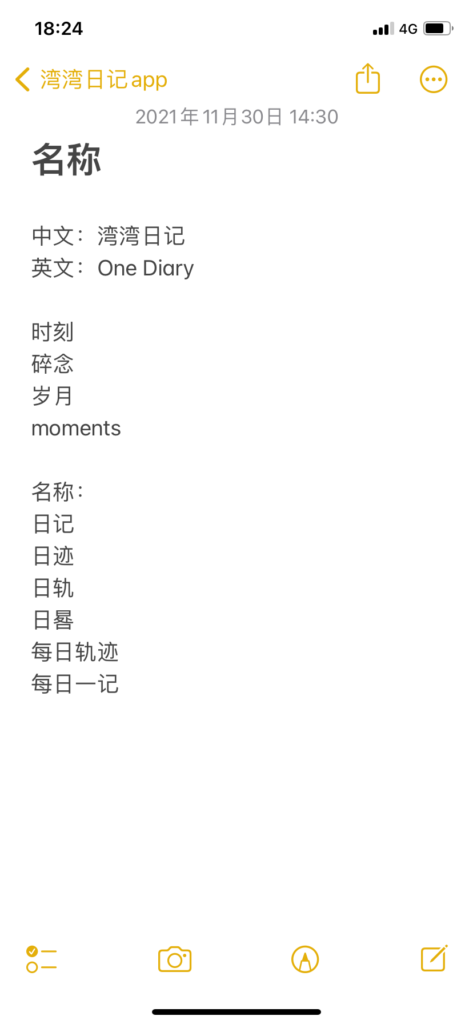The width and height of the screenshot is (473, 1024).
Task: Share this note
Action: 368,79
